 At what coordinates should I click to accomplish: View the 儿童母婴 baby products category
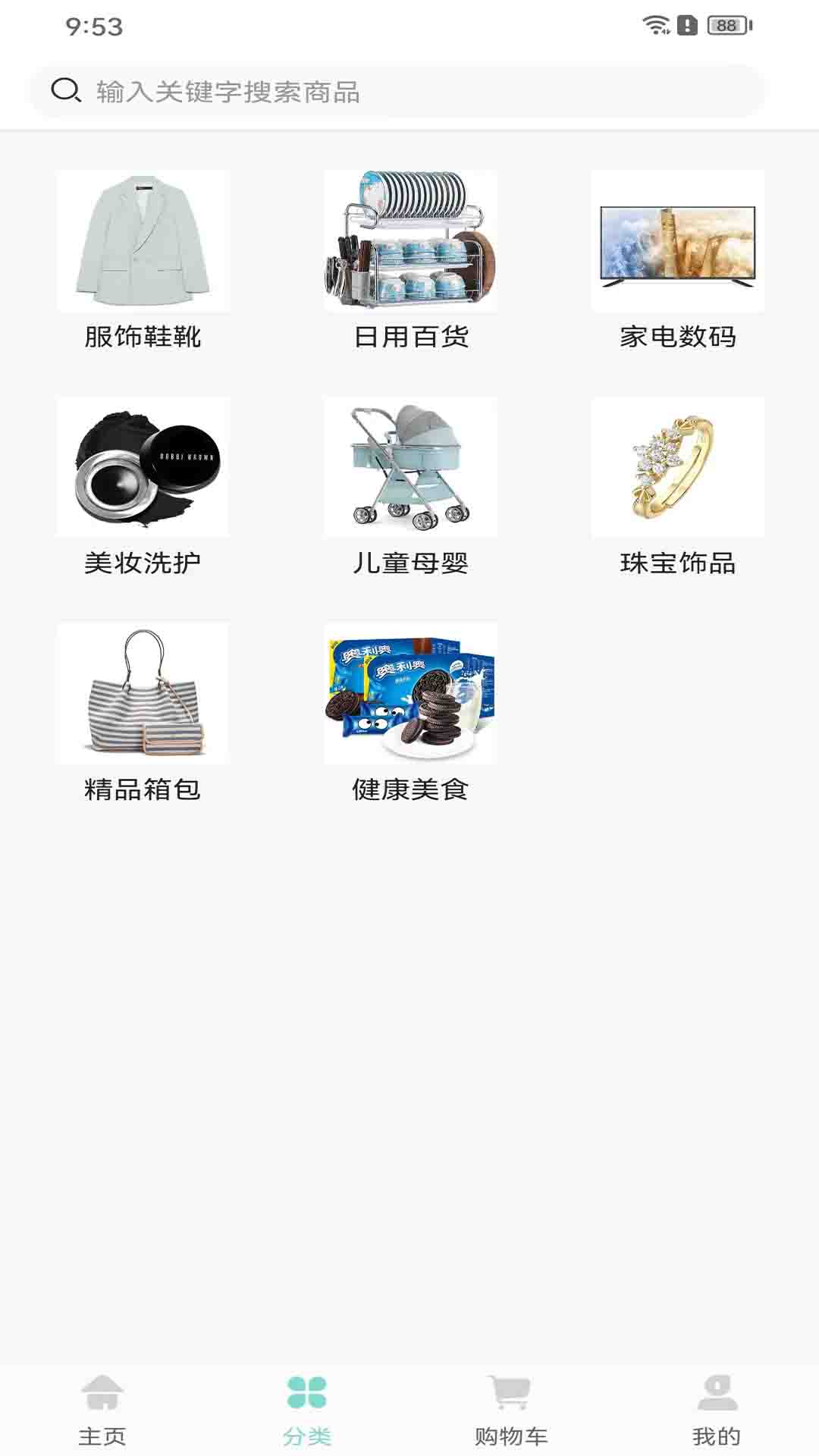(410, 486)
